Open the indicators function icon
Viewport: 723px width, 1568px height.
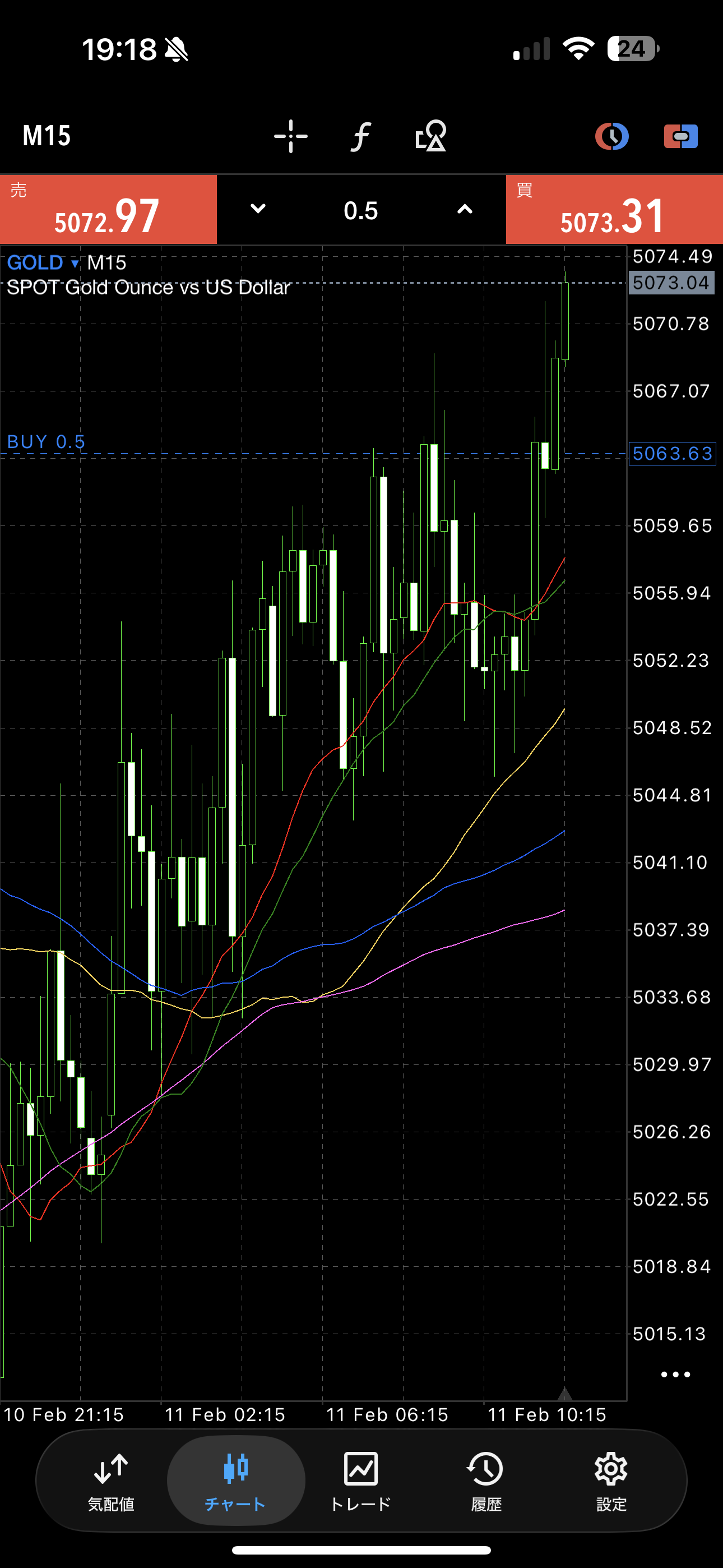361,136
